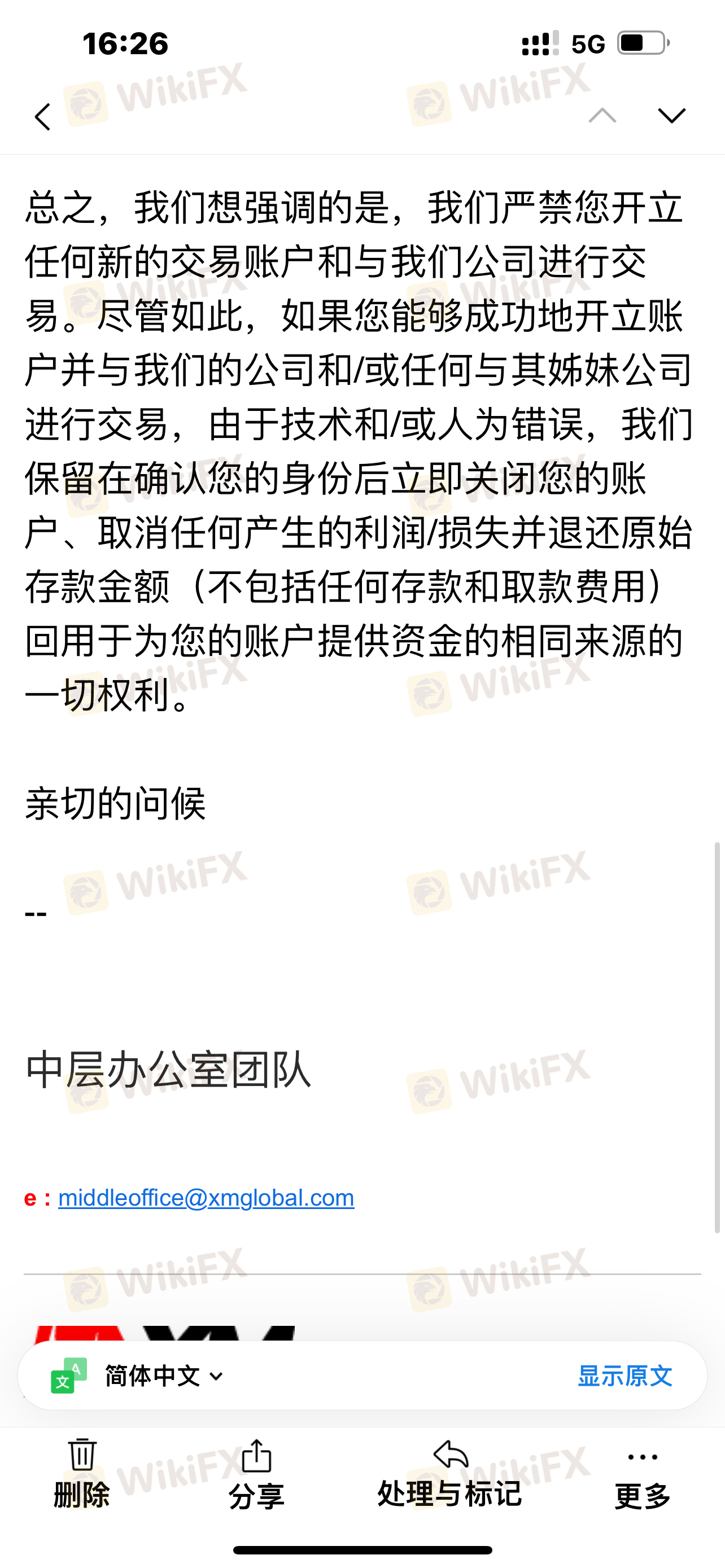Tap 显示原文 to show original text

(x=624, y=1376)
